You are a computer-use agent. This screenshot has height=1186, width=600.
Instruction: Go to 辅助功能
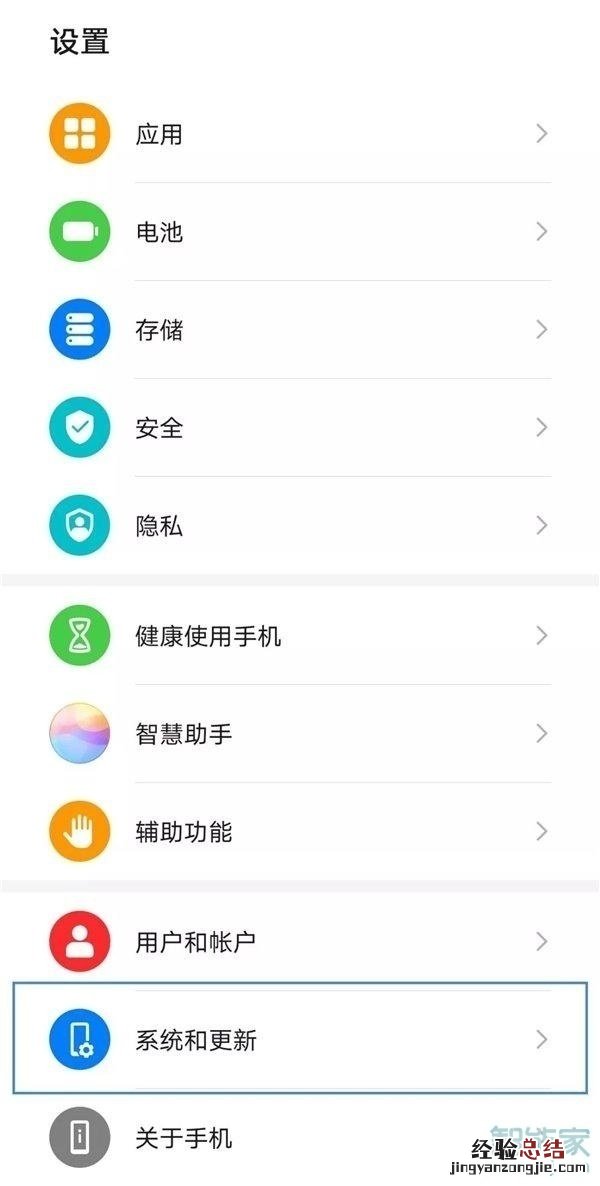[300, 832]
